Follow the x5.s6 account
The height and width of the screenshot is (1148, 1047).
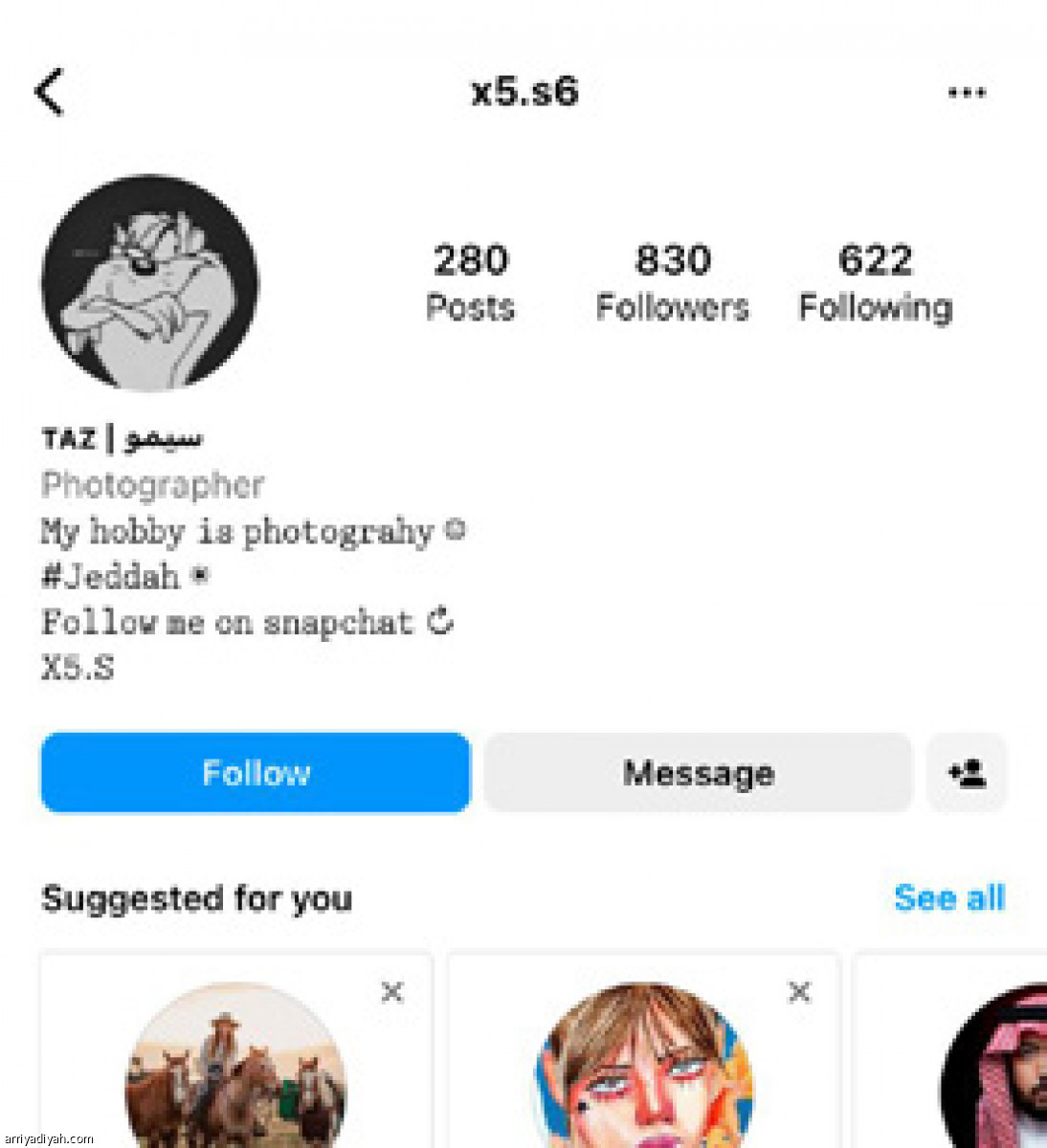point(256,773)
